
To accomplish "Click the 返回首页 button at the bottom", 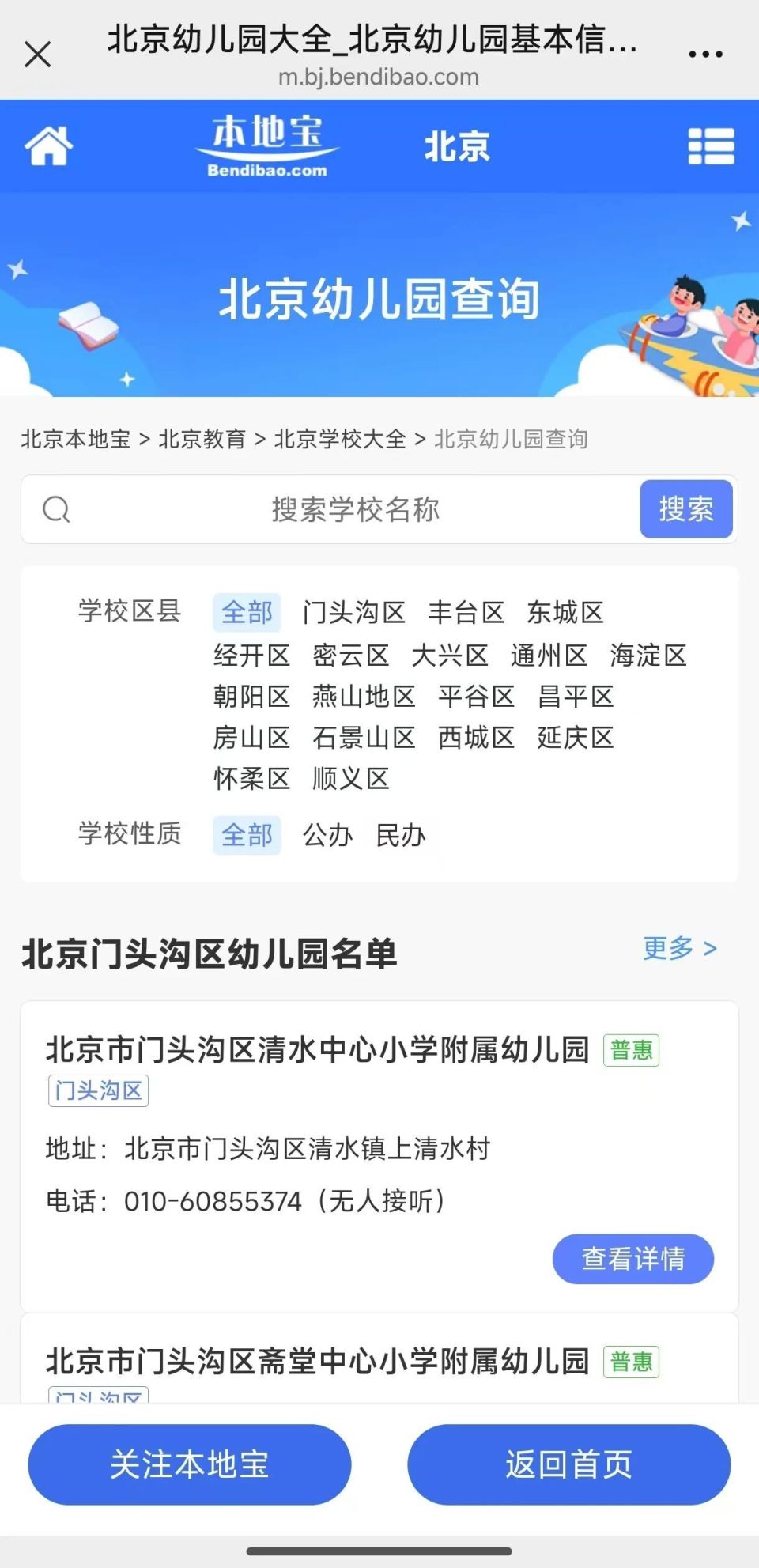I will pos(568,1464).
